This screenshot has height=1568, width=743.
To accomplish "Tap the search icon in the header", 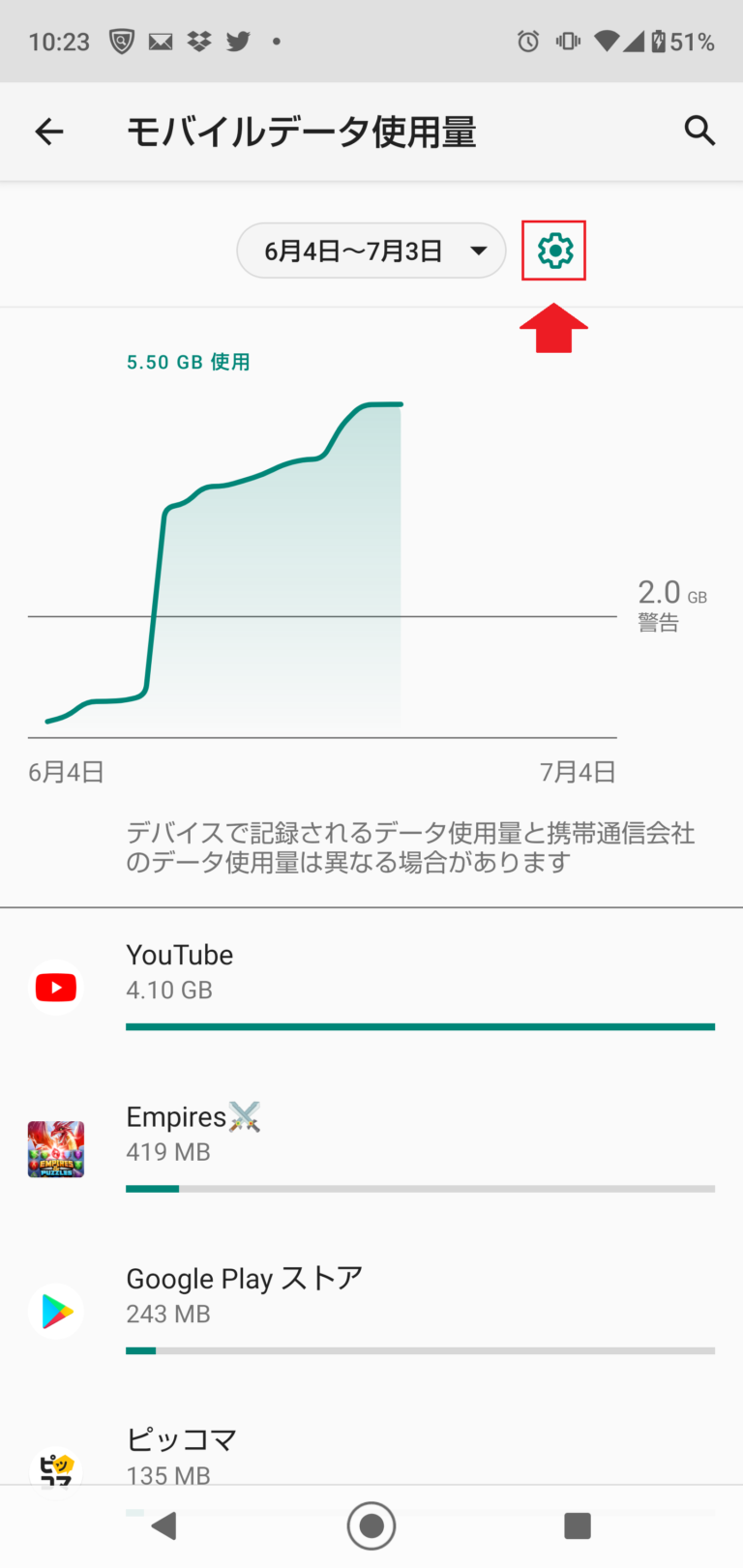I will point(698,131).
